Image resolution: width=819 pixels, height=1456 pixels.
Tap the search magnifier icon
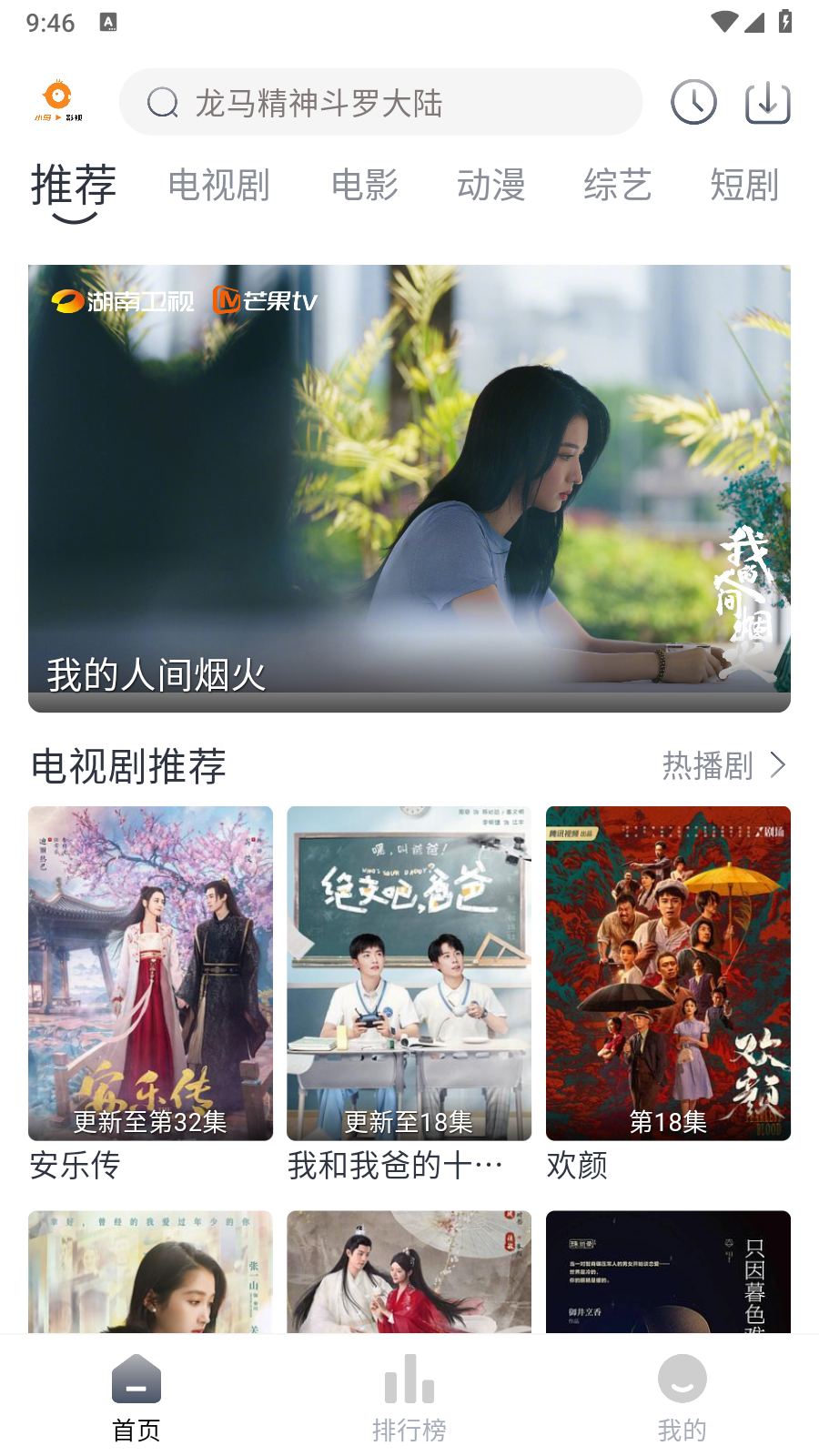[x=163, y=102]
